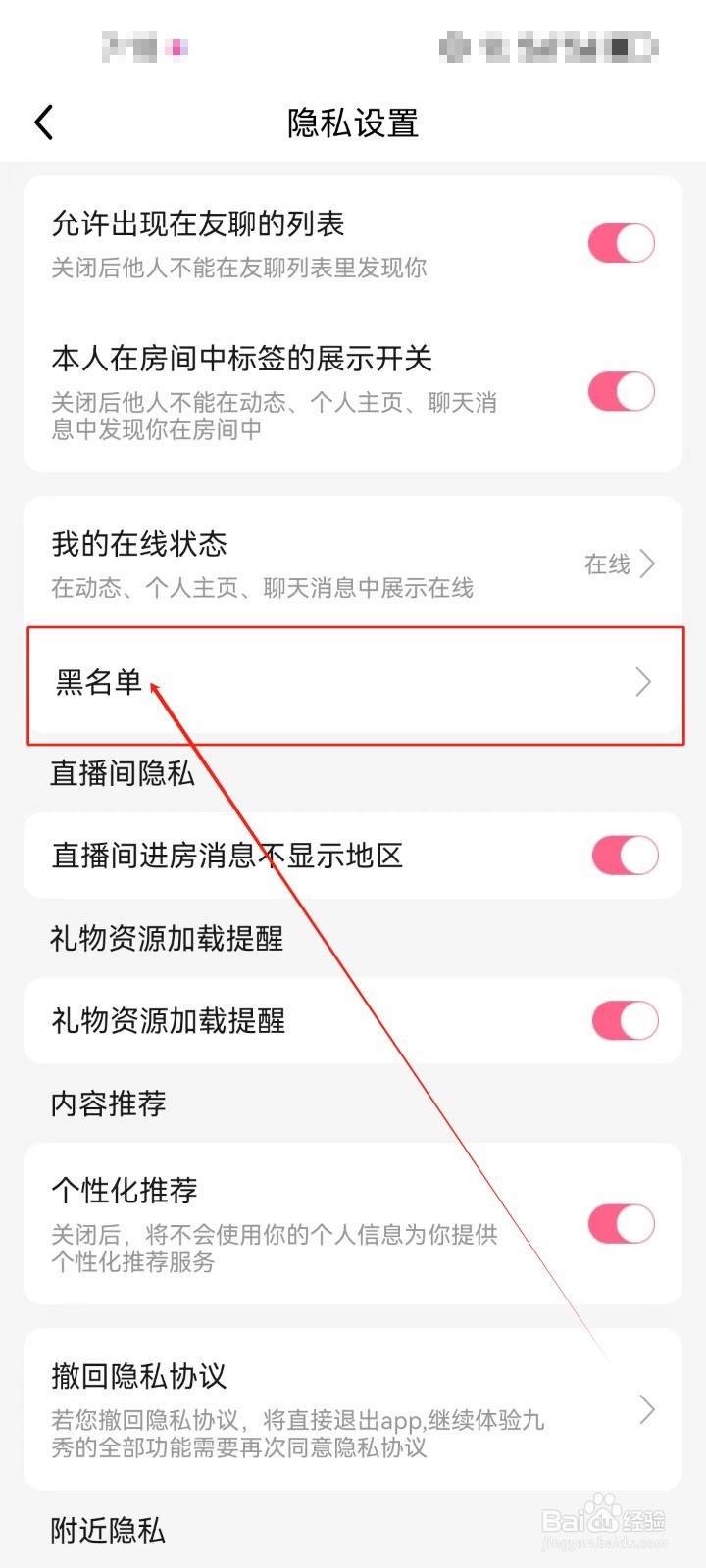Disable 个性化推荐 personalized recommendations
The height and width of the screenshot is (1568, 706).
click(621, 1223)
